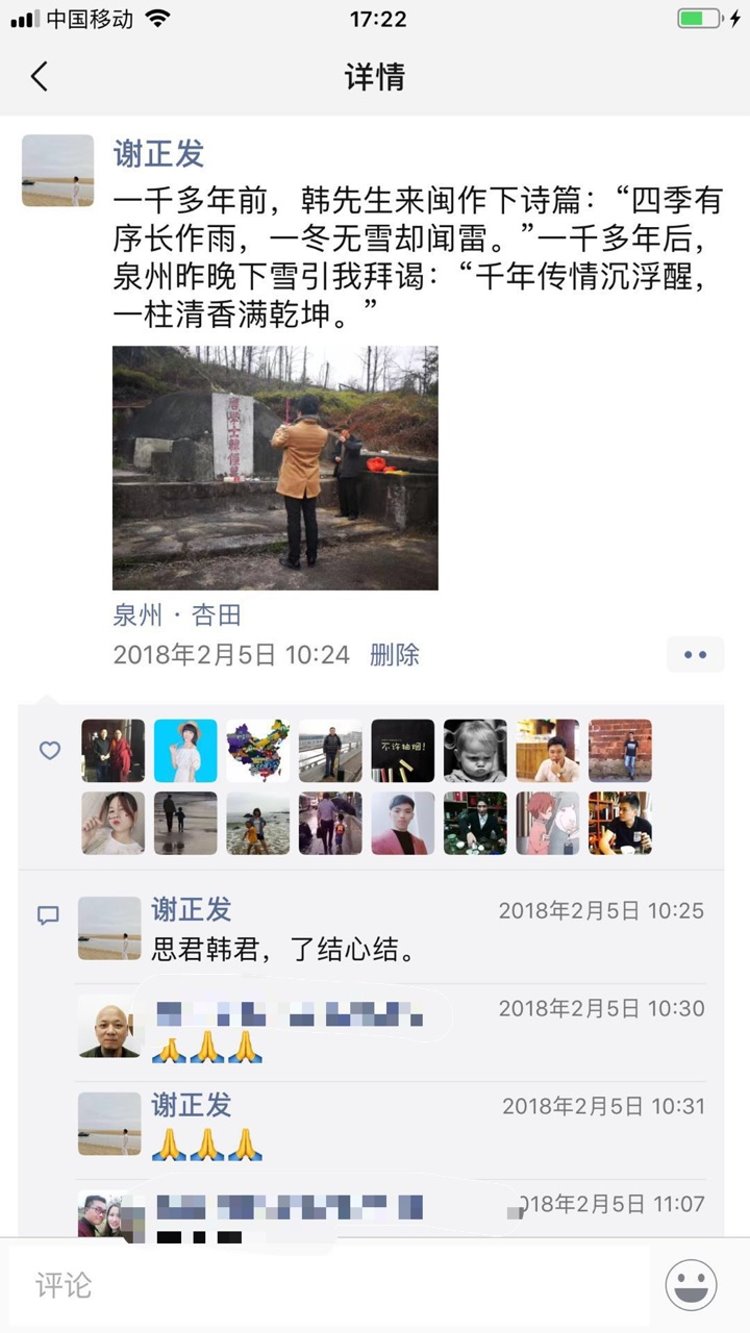
Task: Open the China-map avatar in likes
Action: pyautogui.click(x=258, y=751)
